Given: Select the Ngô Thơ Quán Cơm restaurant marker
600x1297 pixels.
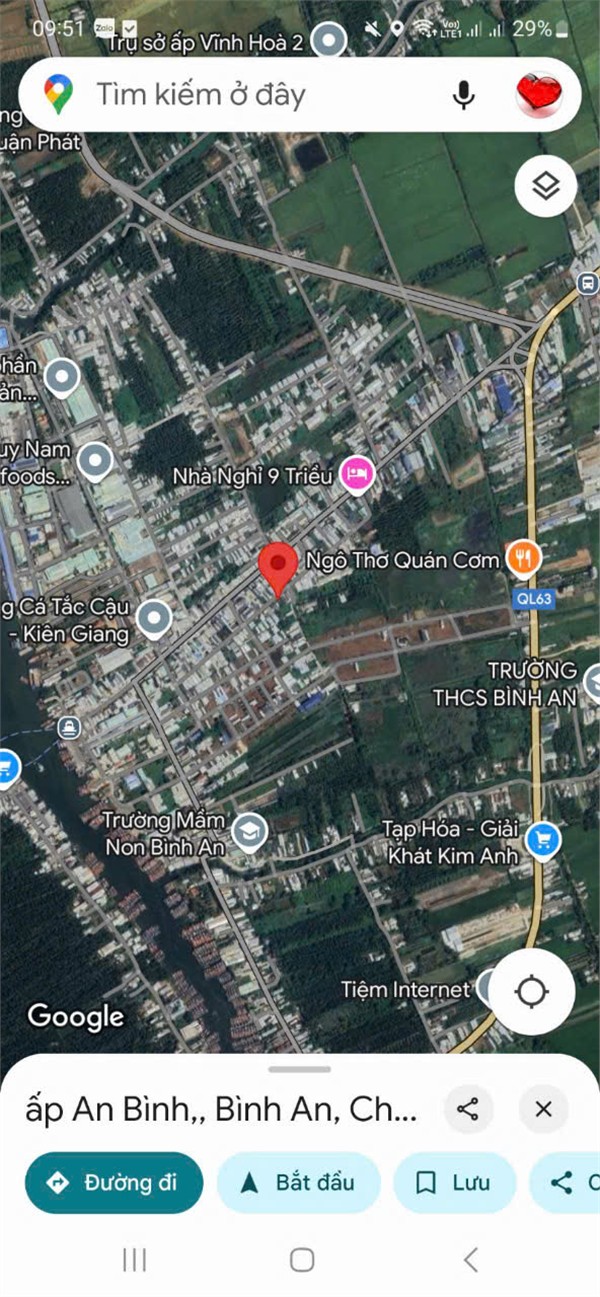Looking at the screenshot, I should click(523, 558).
